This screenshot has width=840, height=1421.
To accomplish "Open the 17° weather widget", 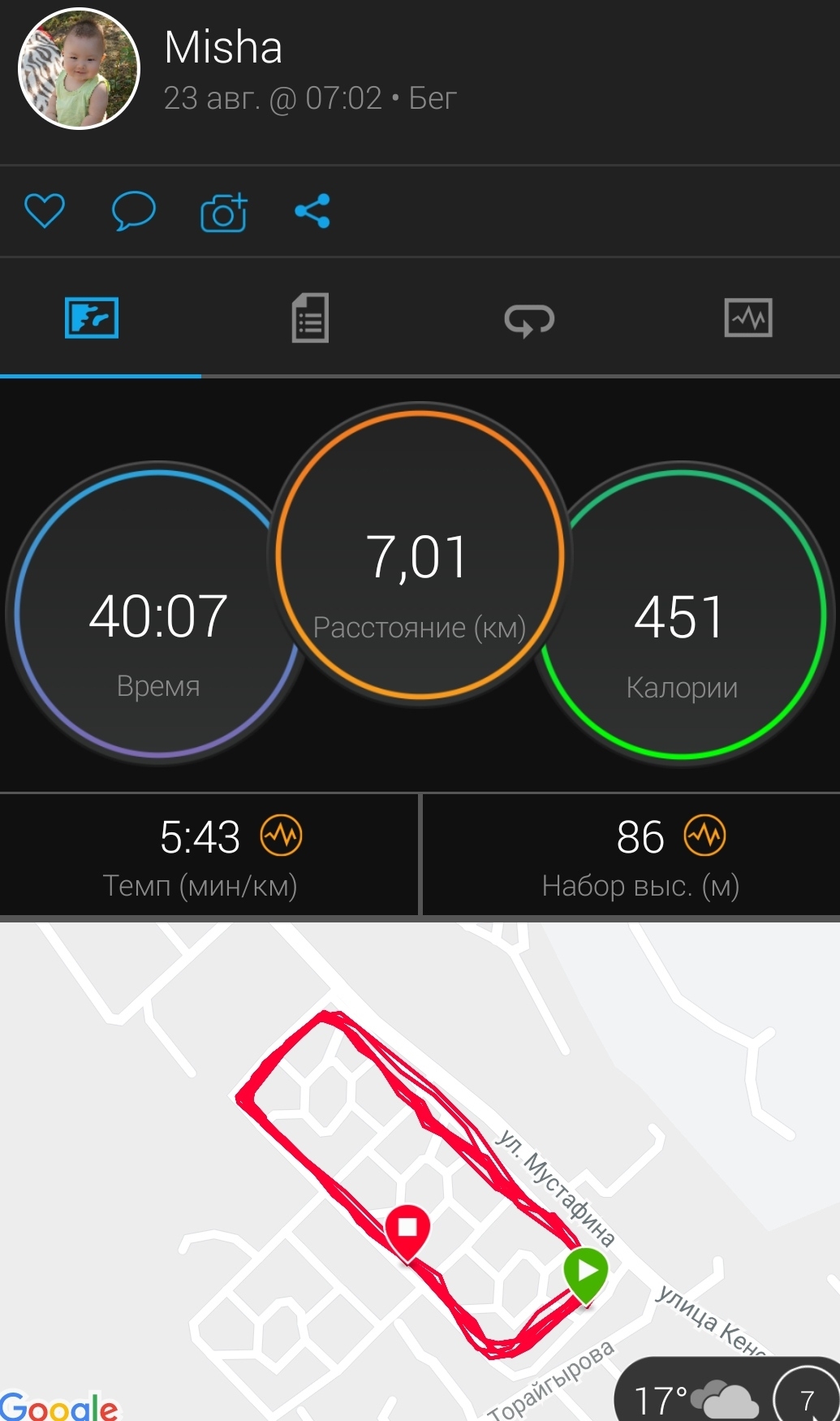I will [x=694, y=1398].
